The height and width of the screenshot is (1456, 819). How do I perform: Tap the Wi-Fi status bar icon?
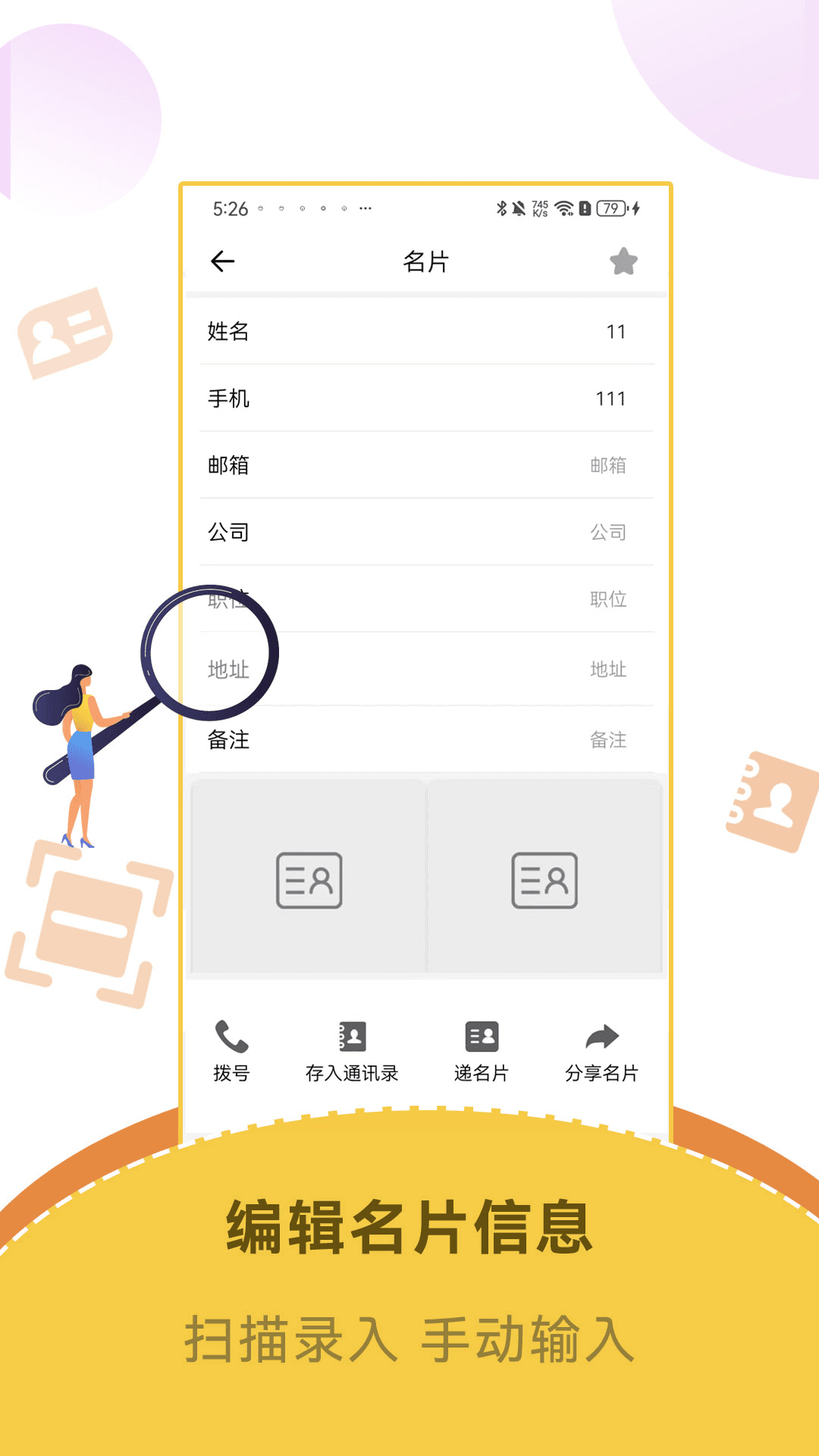[x=563, y=207]
